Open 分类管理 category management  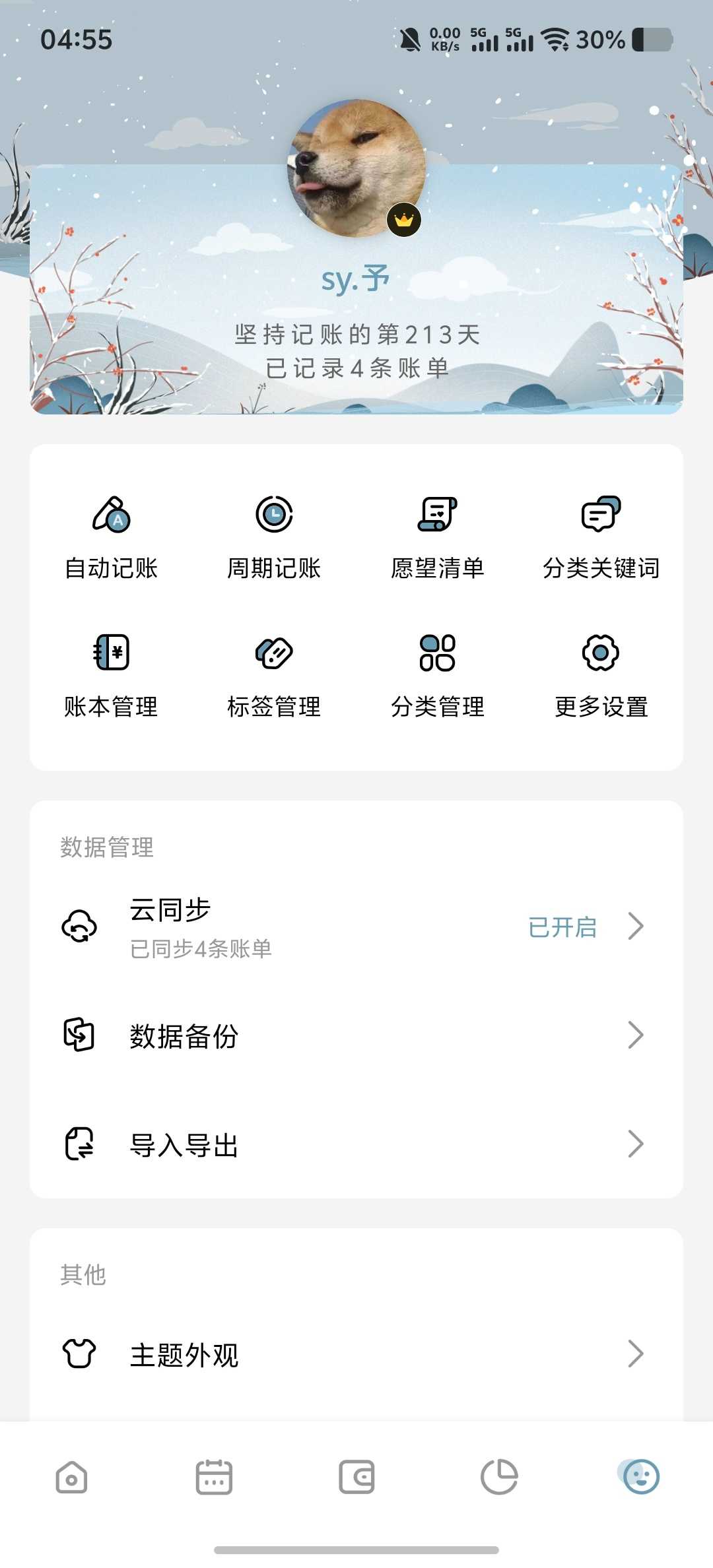(x=437, y=674)
